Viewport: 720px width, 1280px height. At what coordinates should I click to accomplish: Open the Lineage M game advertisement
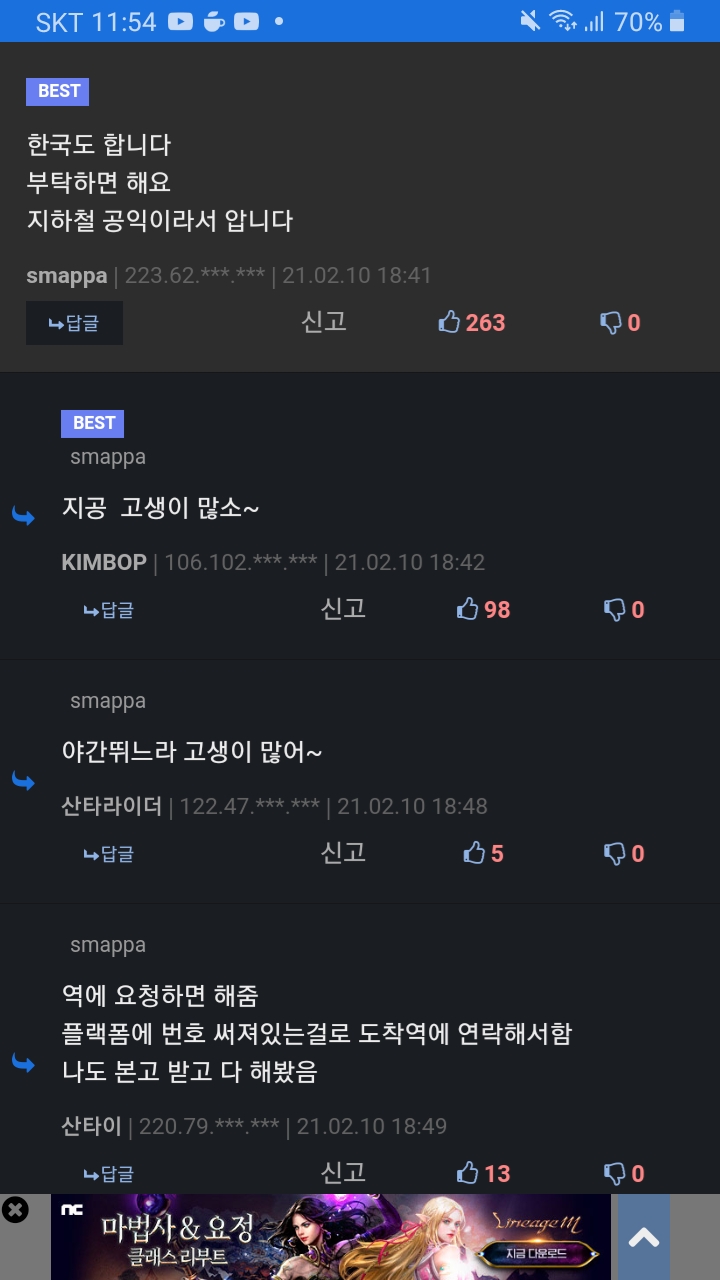coord(330,1237)
